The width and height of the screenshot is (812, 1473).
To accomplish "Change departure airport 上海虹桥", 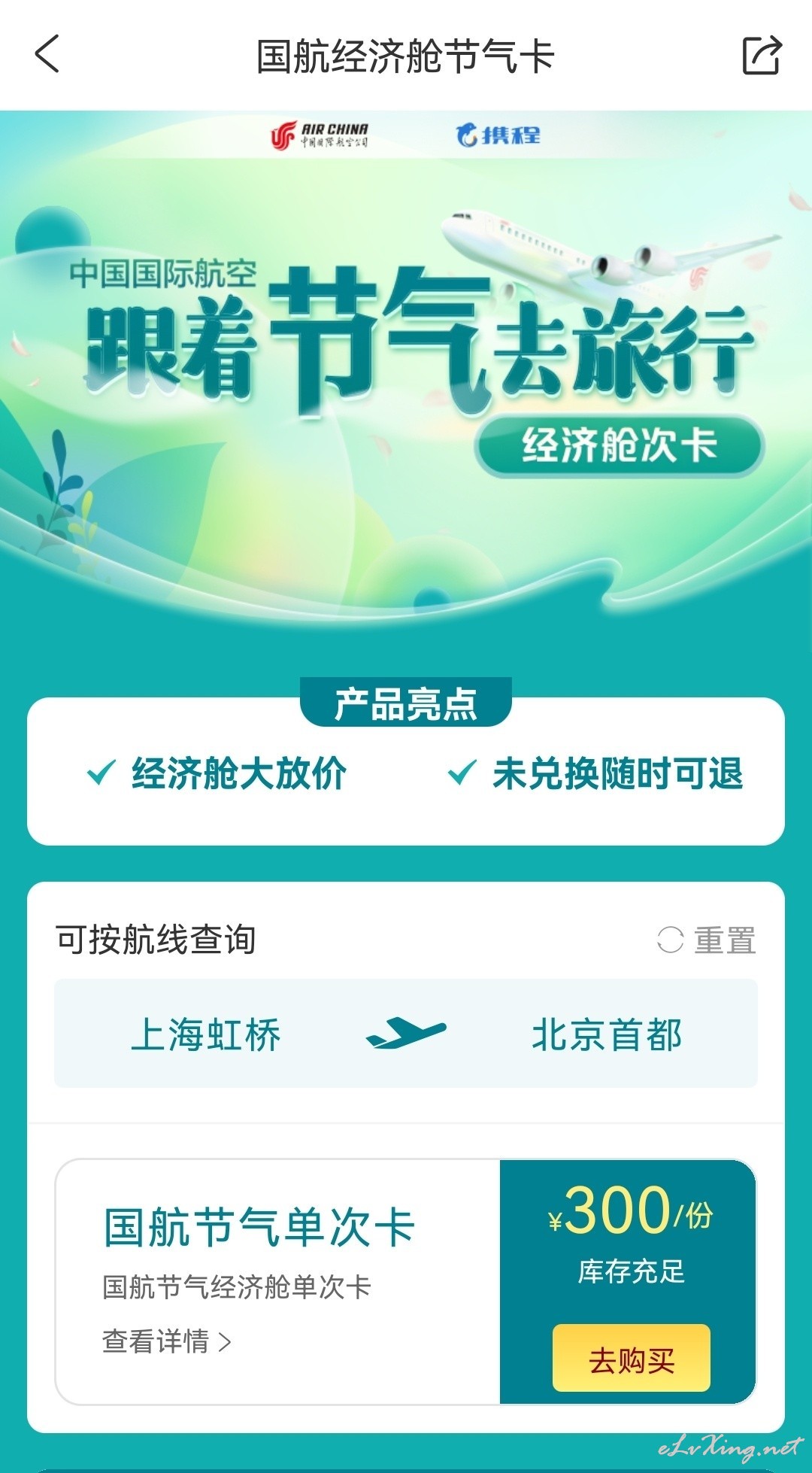I will [x=206, y=1034].
